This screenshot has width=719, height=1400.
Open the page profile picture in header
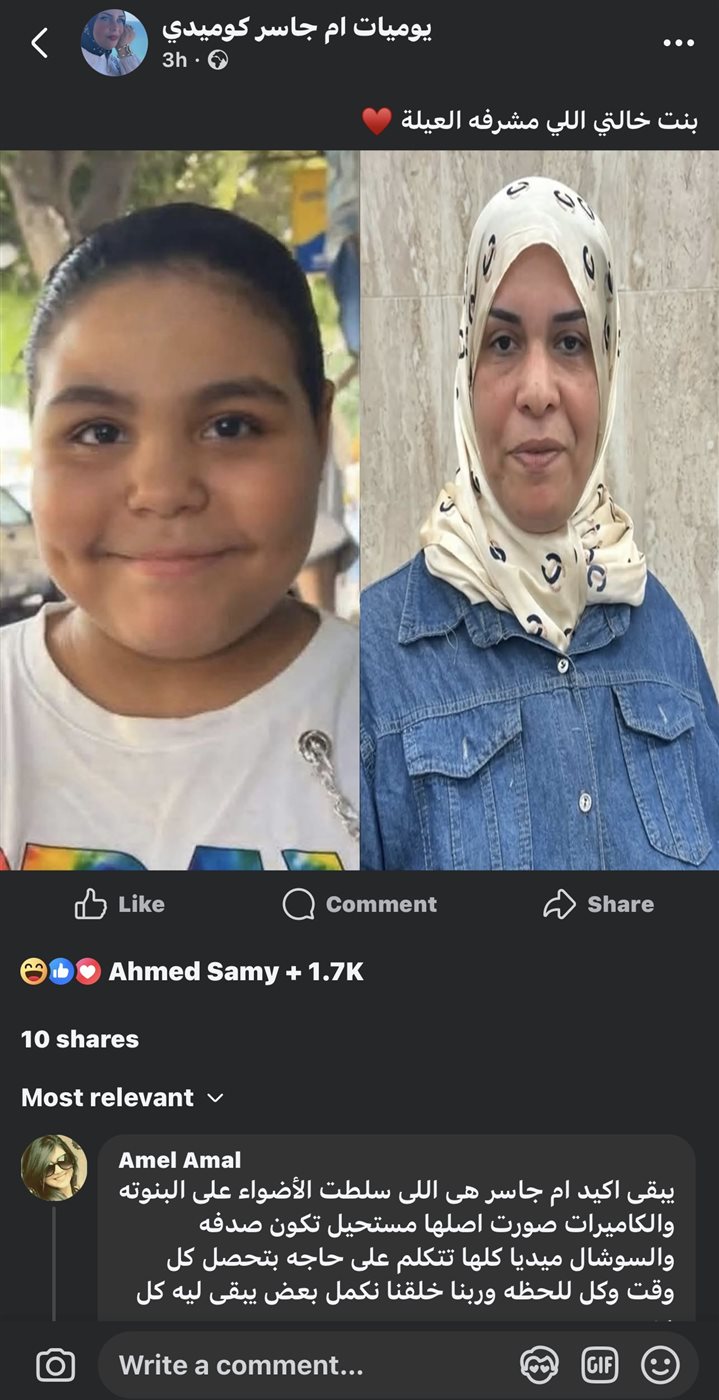point(114,43)
